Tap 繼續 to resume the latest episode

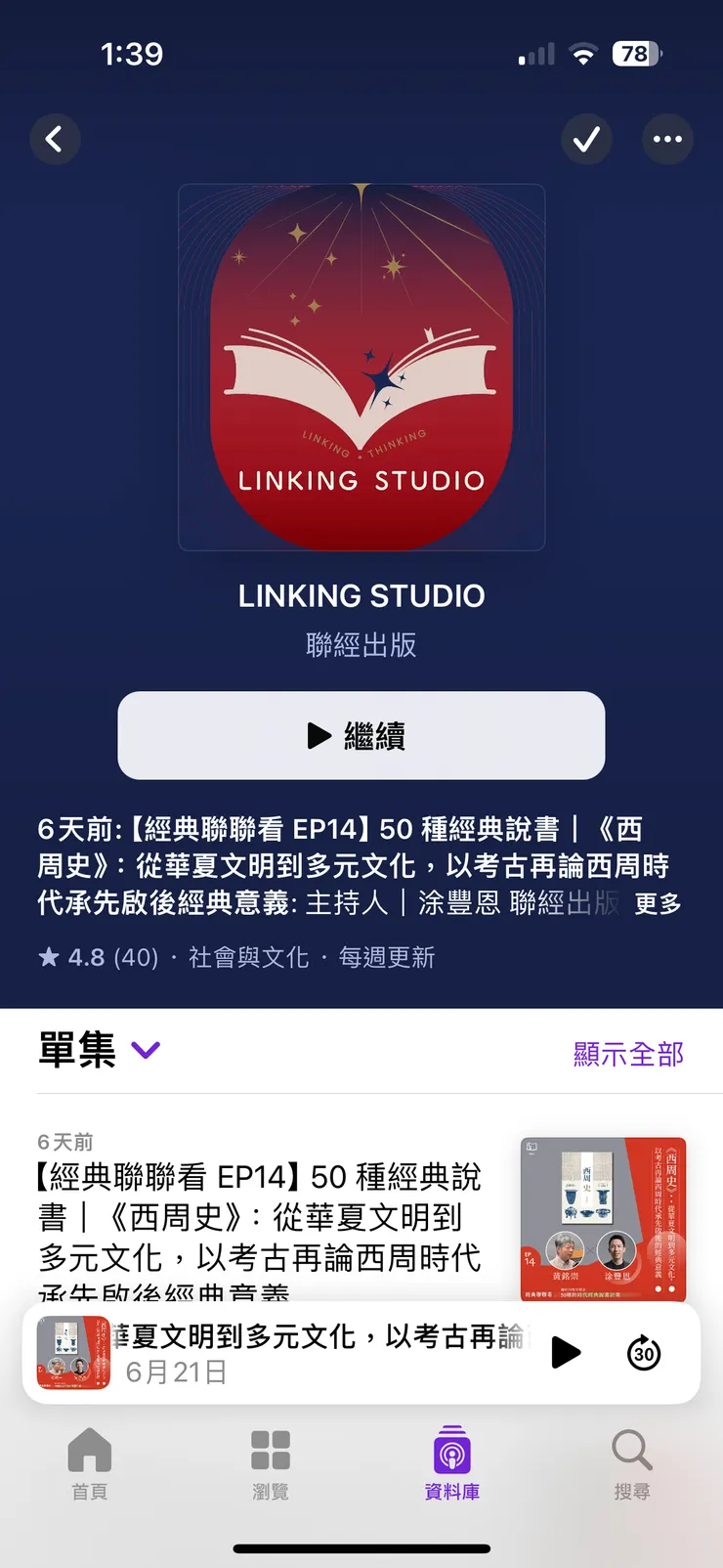(x=361, y=736)
